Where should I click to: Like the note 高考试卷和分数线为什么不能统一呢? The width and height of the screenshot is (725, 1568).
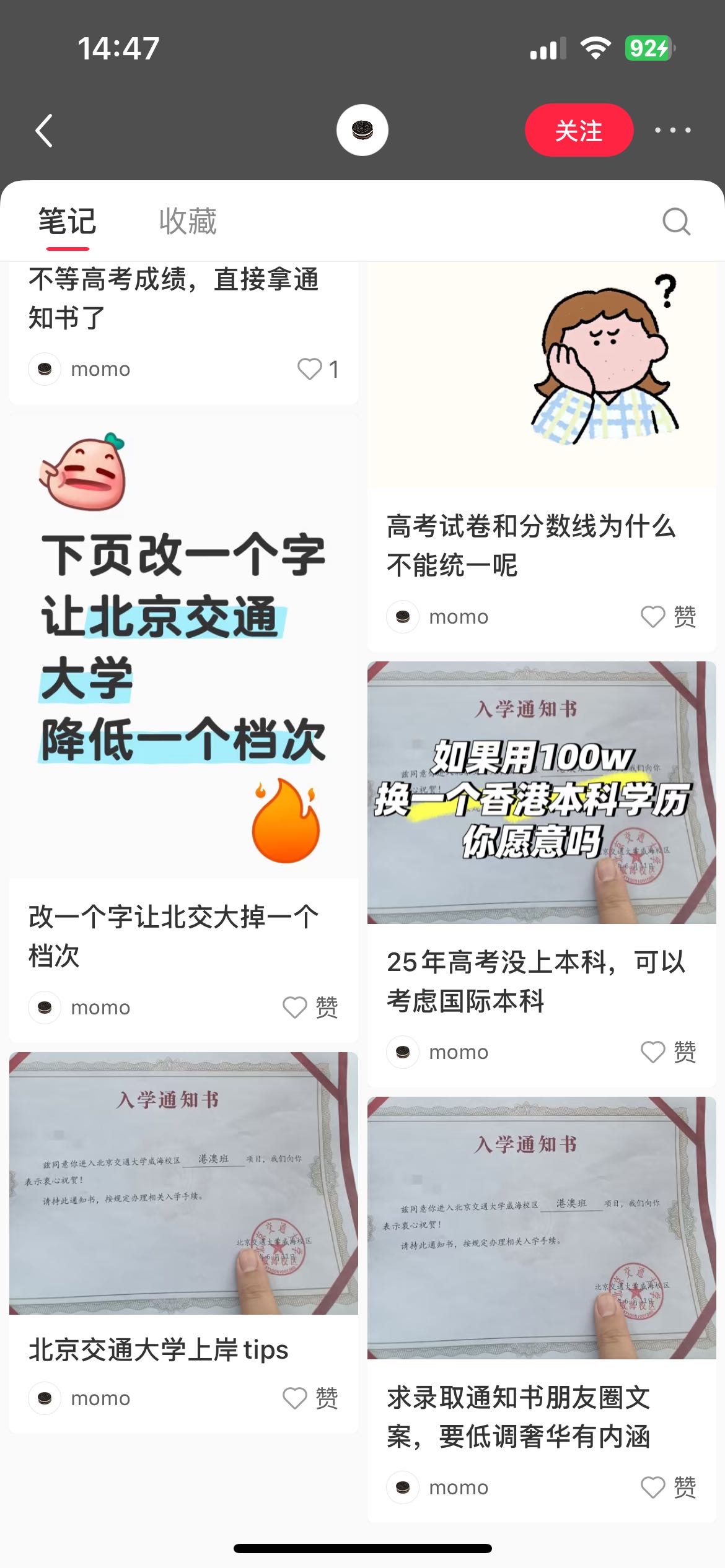653,617
